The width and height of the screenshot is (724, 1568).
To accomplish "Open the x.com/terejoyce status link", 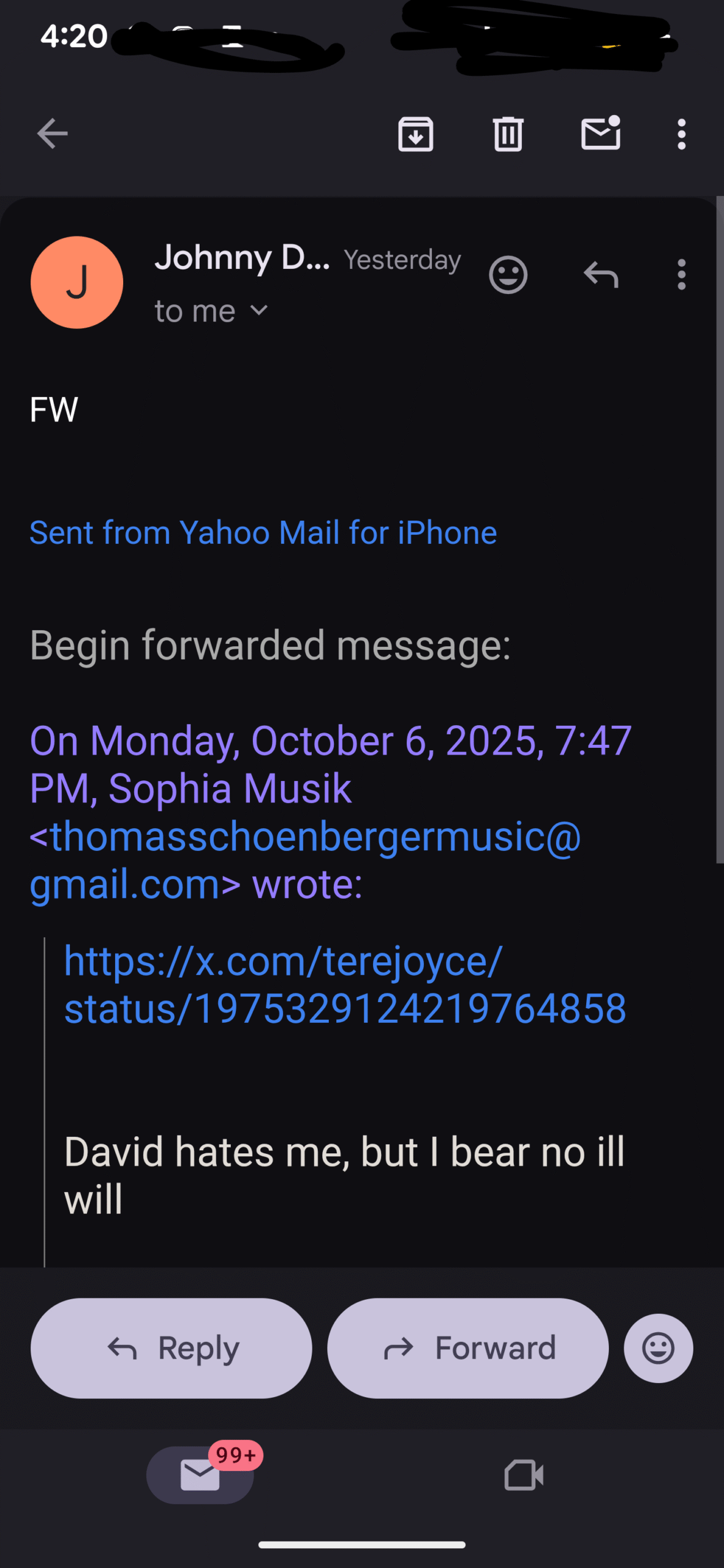I will click(x=345, y=984).
